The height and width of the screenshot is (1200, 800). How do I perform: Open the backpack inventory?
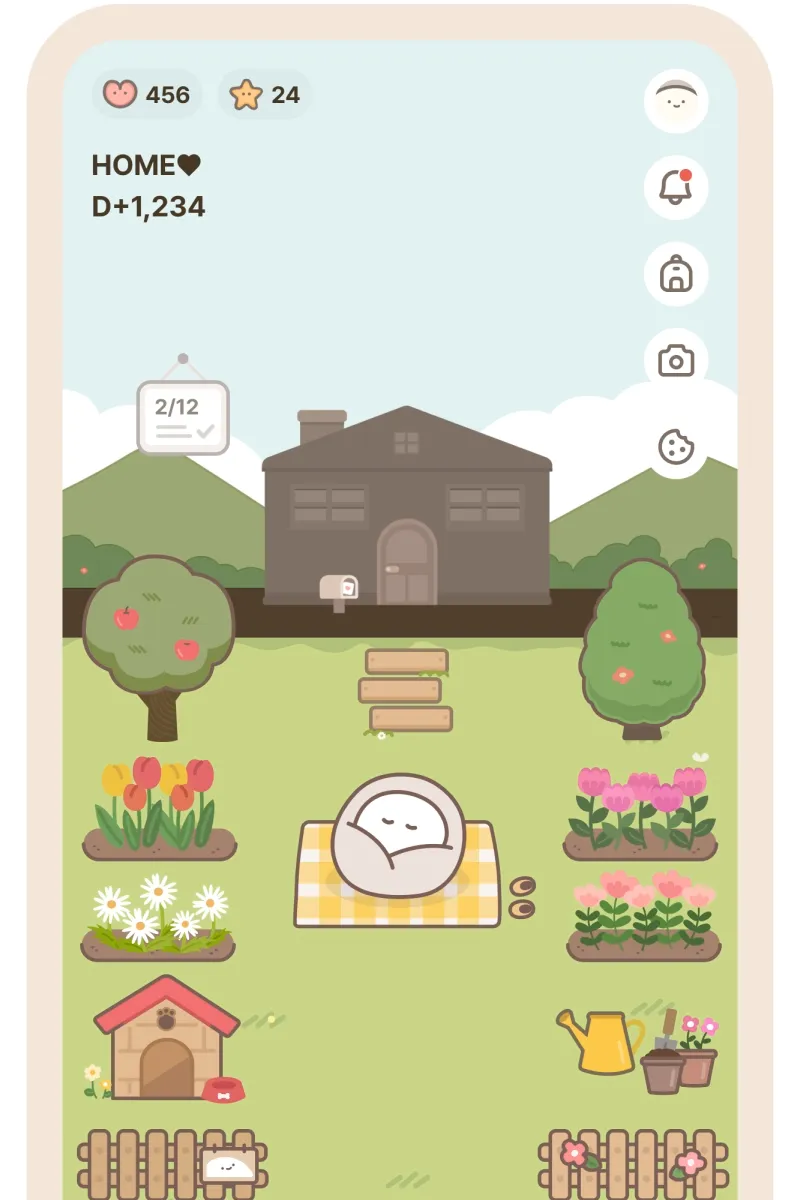[676, 274]
